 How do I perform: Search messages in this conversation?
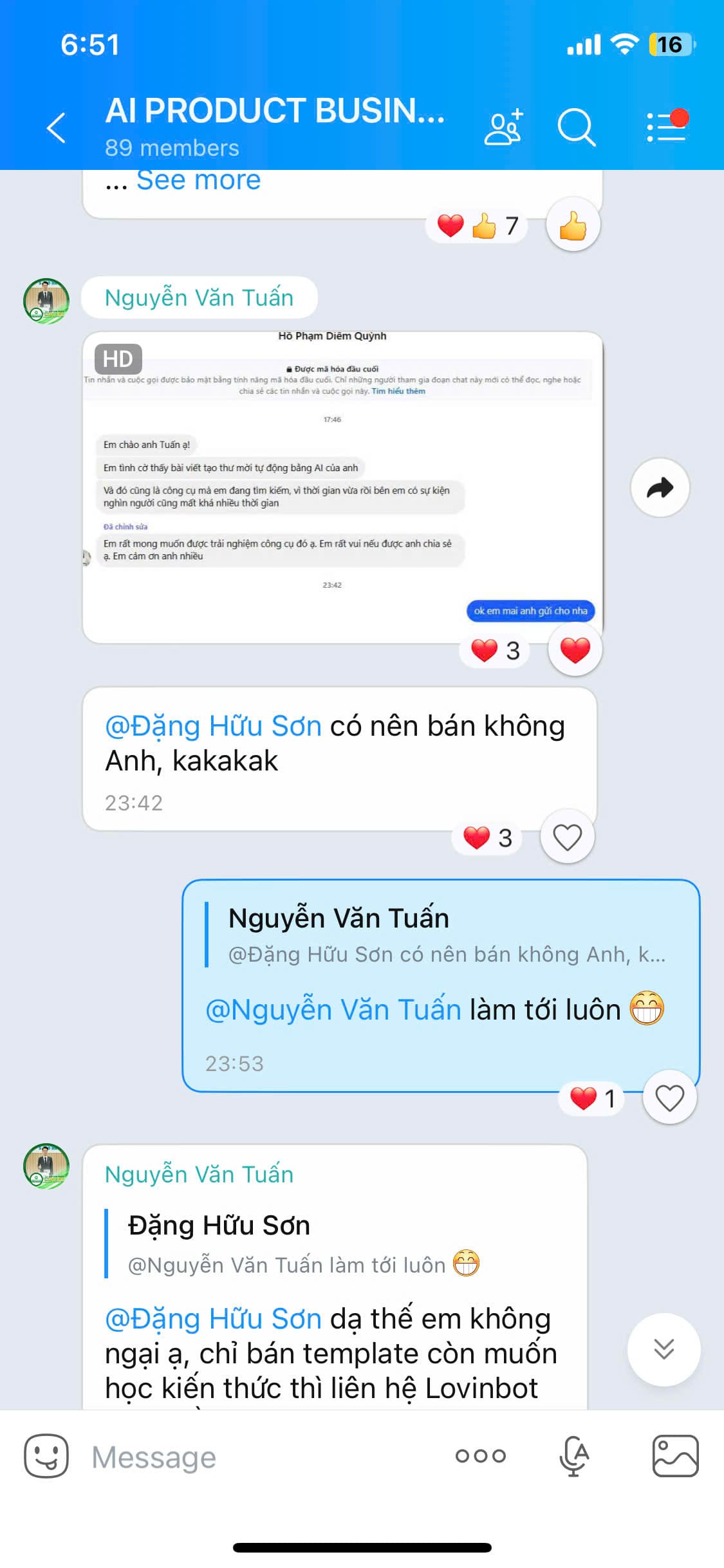click(576, 127)
